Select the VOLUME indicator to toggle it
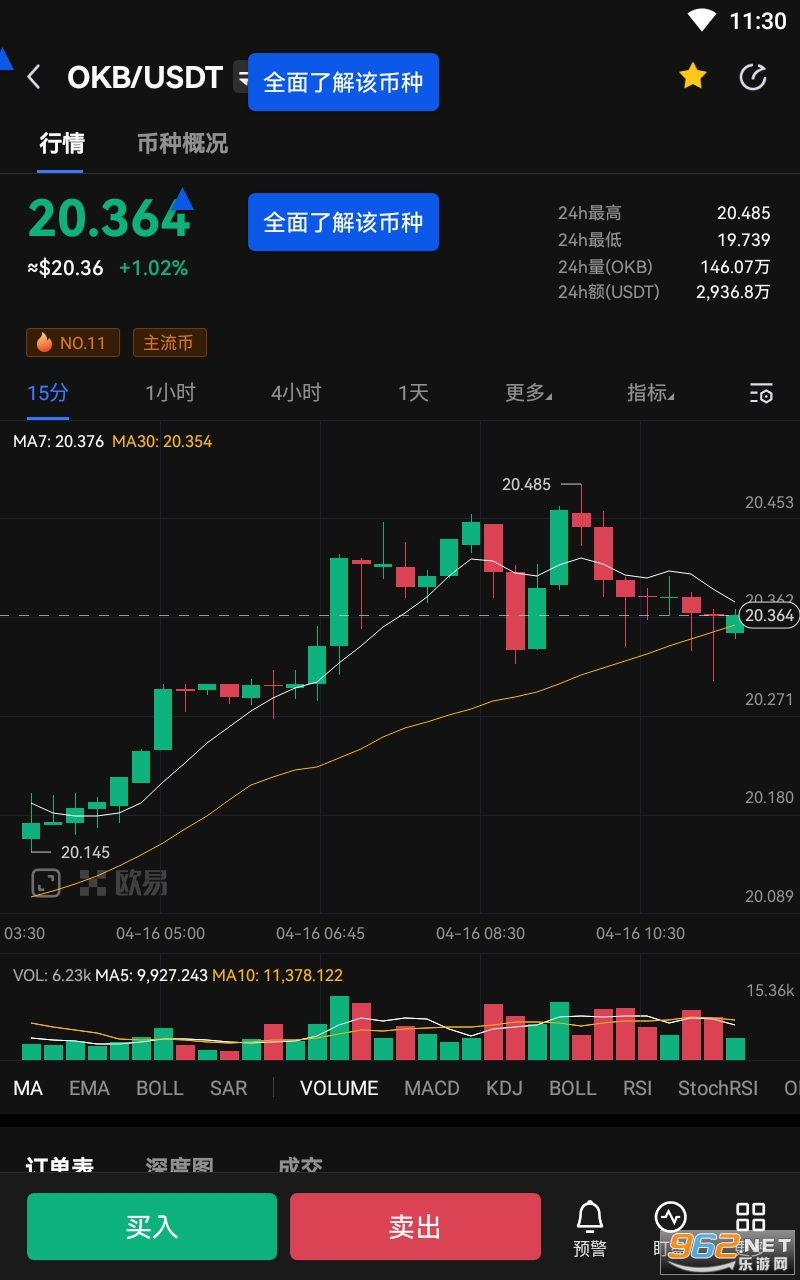This screenshot has width=800, height=1280. (338, 1088)
